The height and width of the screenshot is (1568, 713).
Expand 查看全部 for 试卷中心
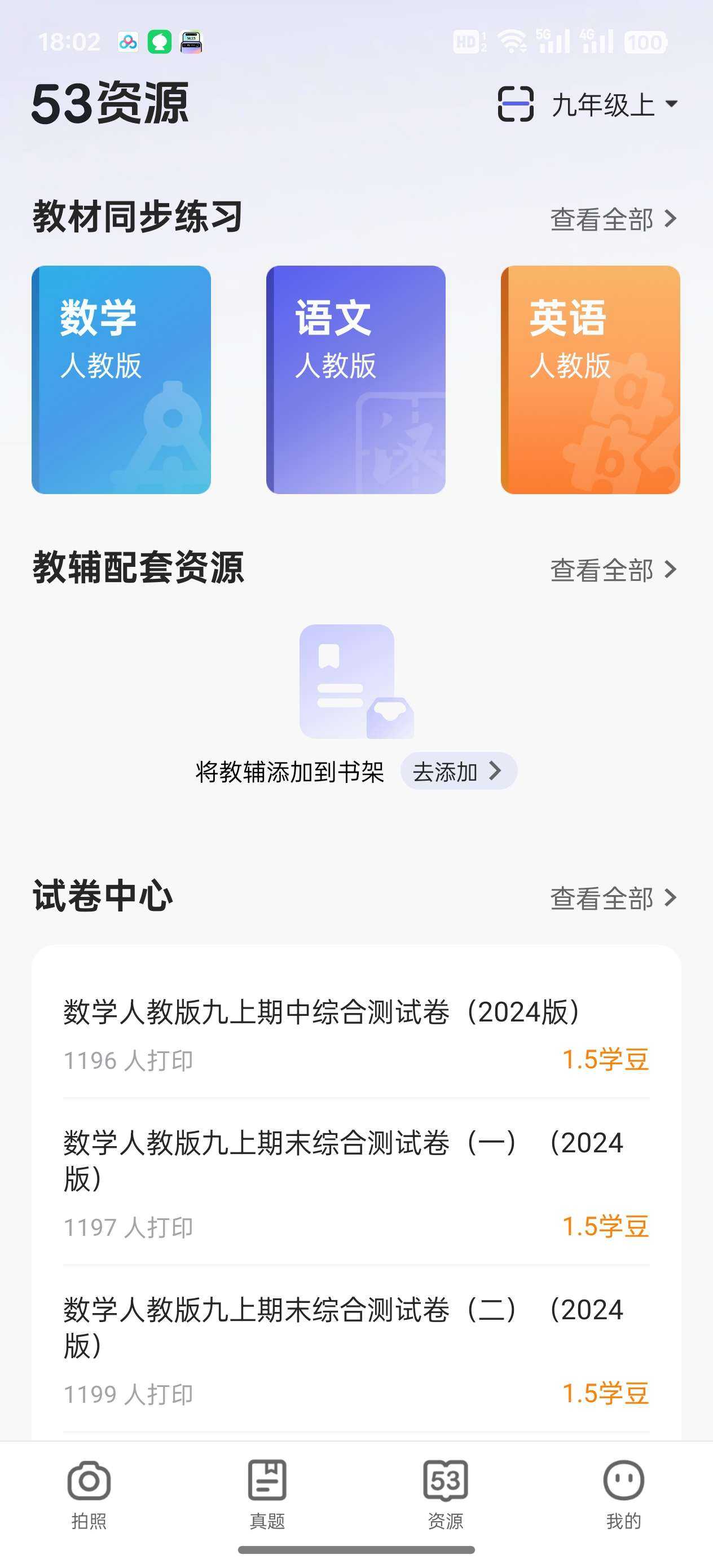coord(609,899)
